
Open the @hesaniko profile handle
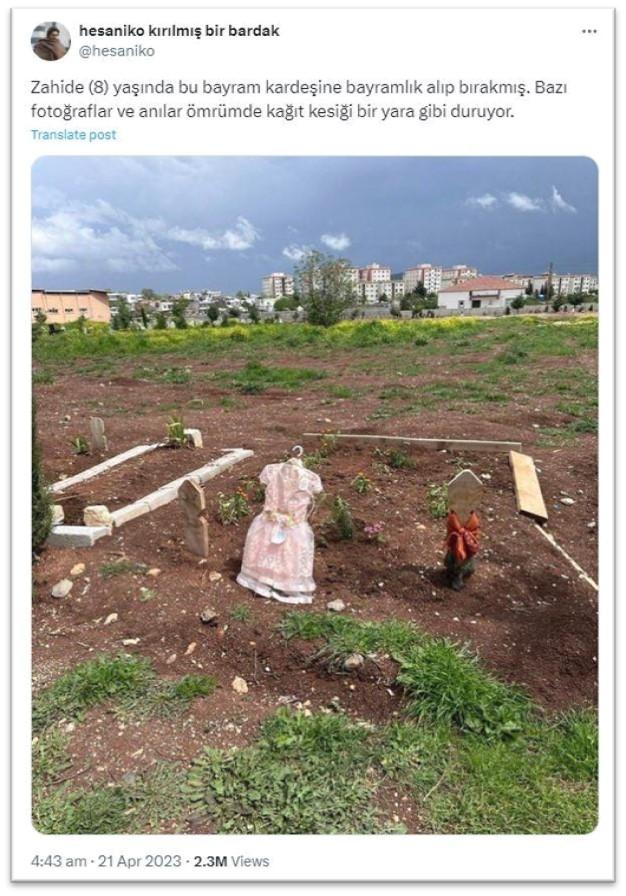click(x=116, y=51)
